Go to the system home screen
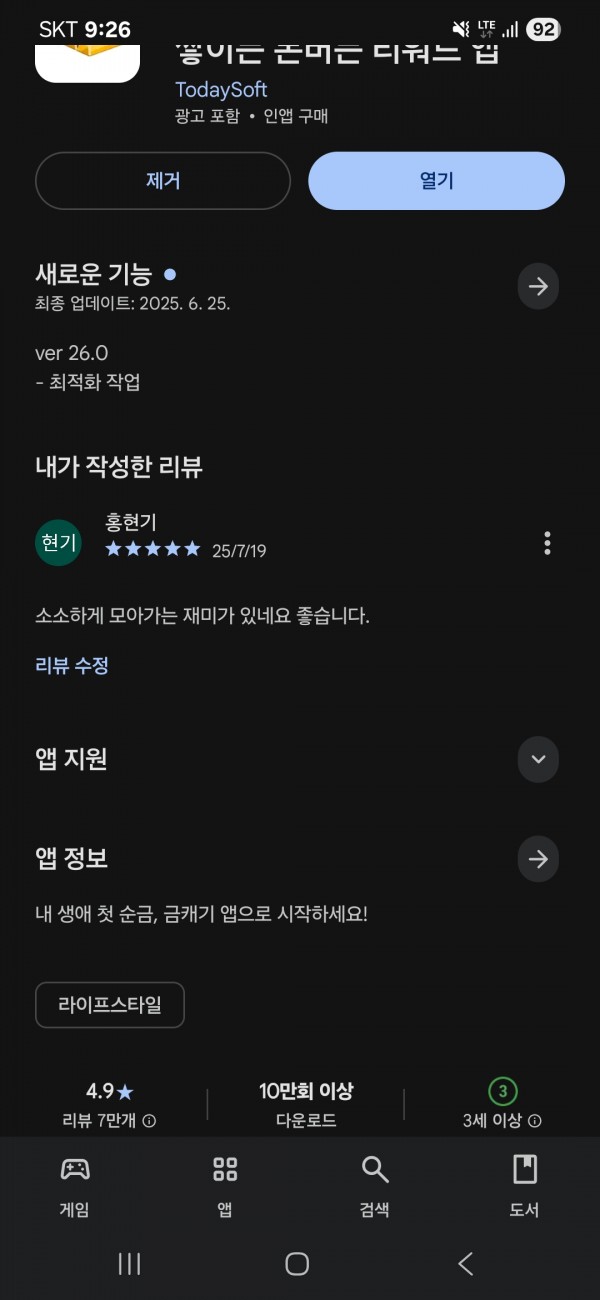 [x=297, y=1264]
